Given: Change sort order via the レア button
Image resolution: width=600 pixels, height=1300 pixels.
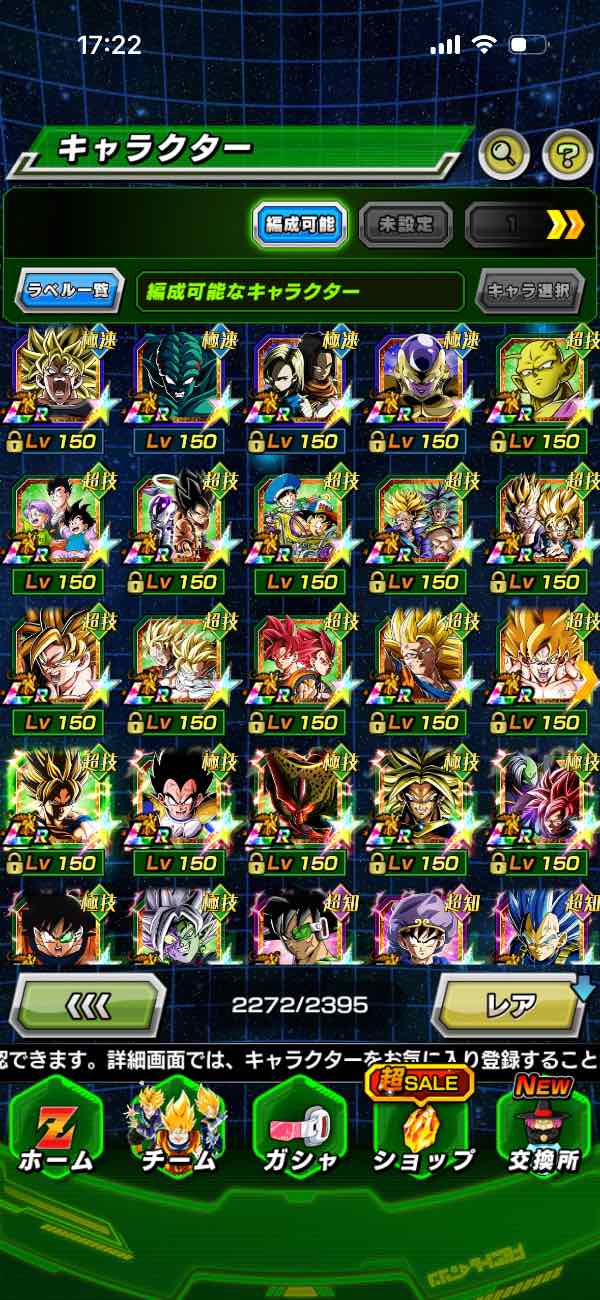Looking at the screenshot, I should [x=511, y=1004].
